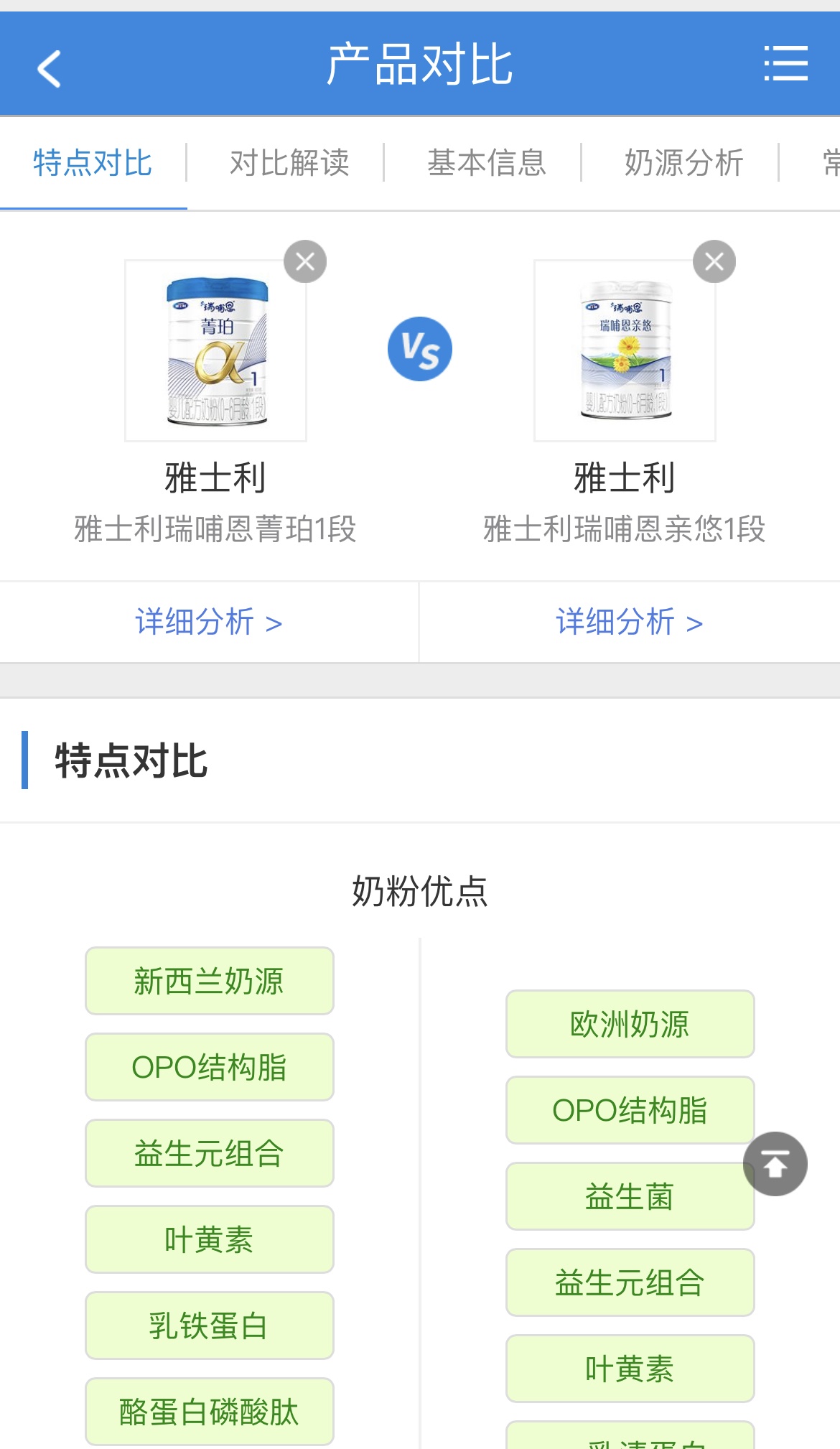Open the 菁珀1段 product image
This screenshot has width=840, height=1449.
tap(215, 350)
